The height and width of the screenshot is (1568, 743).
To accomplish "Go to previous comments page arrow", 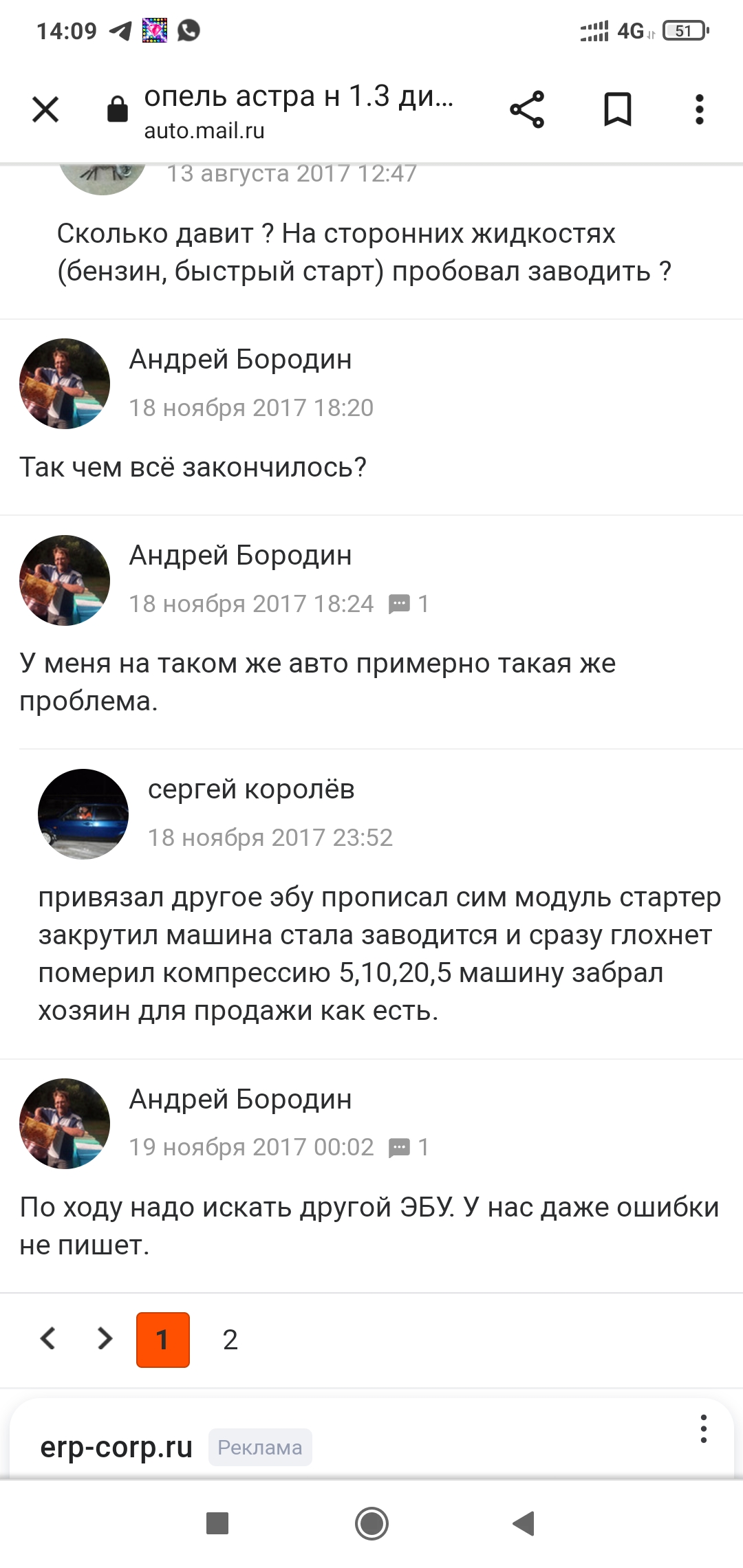I will 48,1338.
